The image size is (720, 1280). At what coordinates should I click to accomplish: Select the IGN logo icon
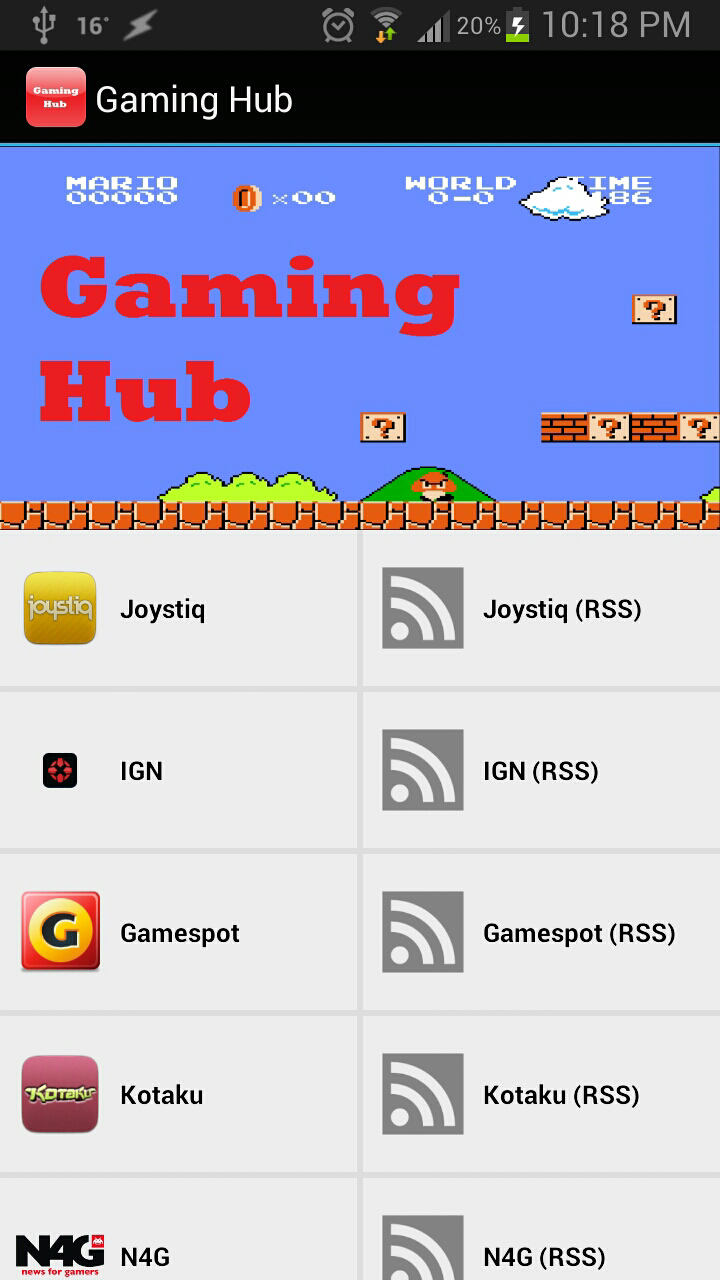[59, 770]
